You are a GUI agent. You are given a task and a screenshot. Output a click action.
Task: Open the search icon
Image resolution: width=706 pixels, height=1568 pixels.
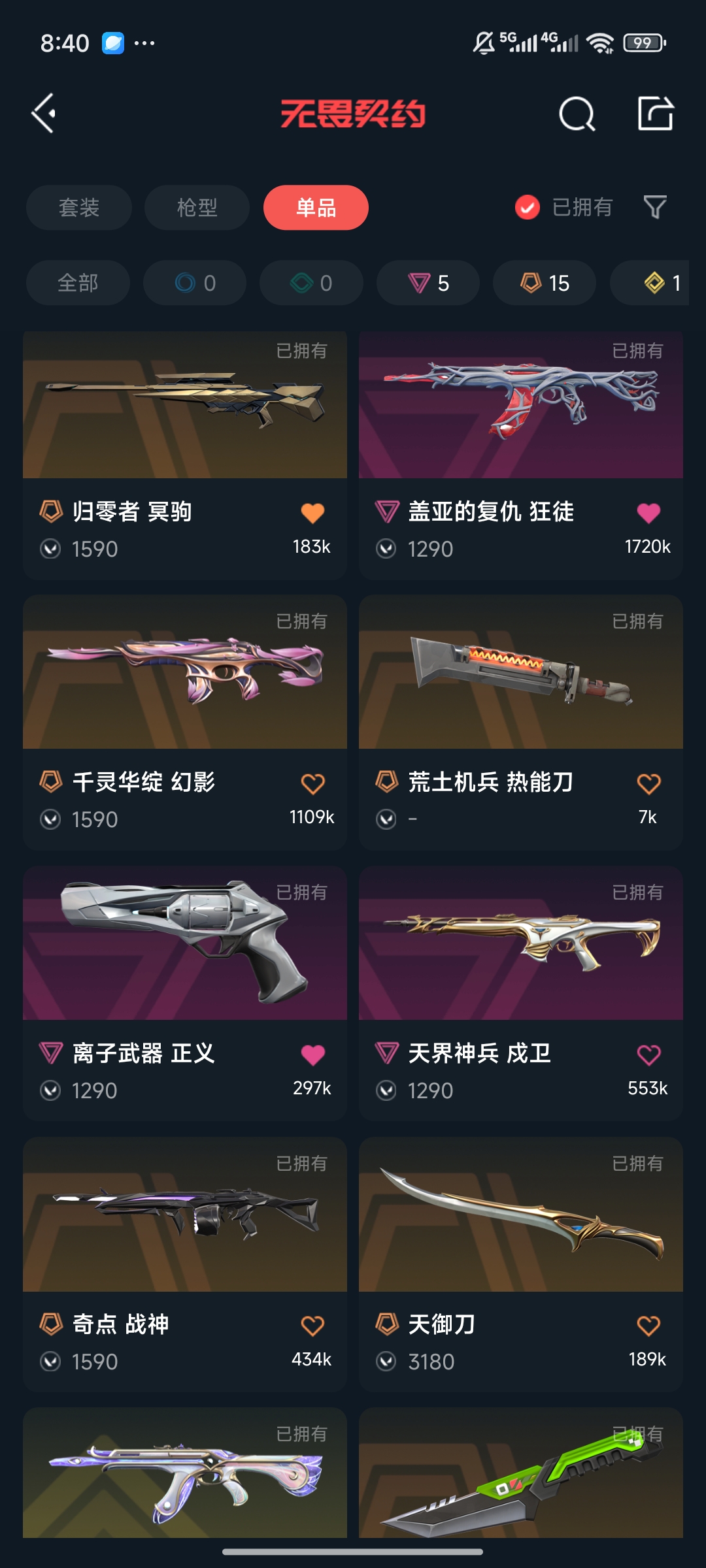pos(577,114)
